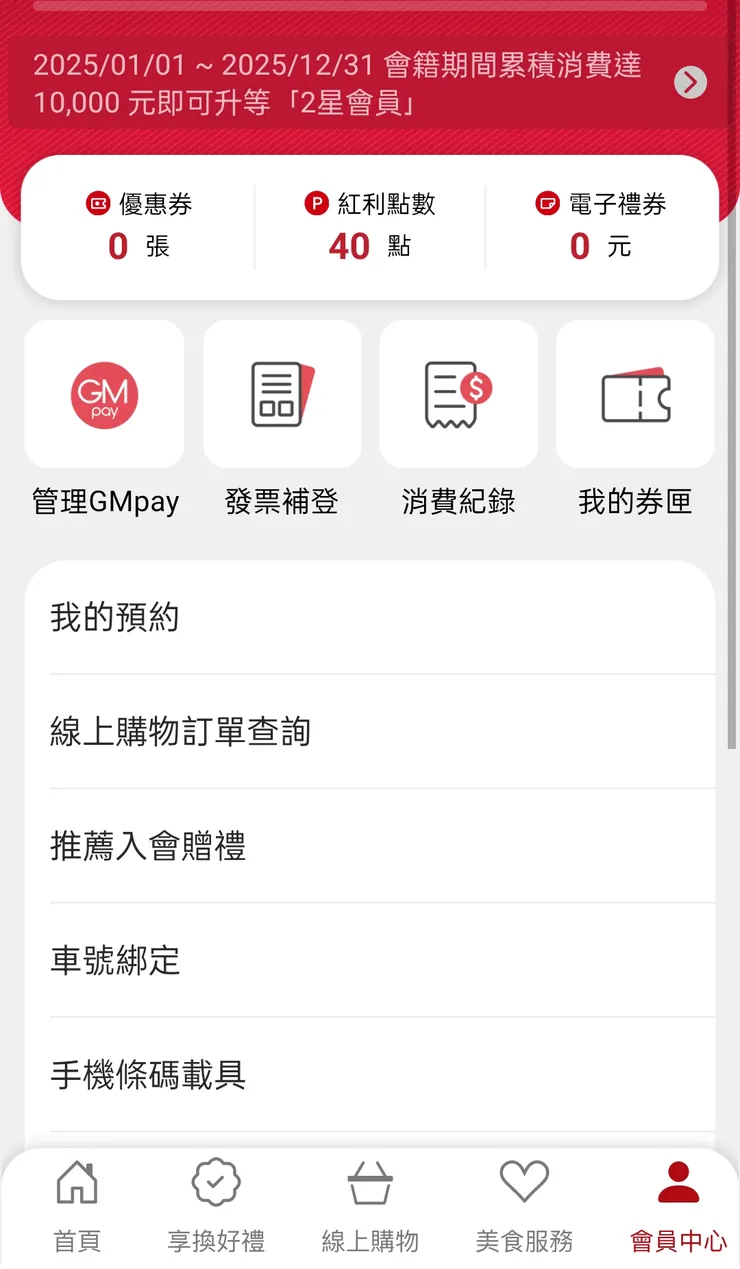The image size is (740, 1269).
Task: Click the shopping basket icon for 線上購物
Action: 371,1183
